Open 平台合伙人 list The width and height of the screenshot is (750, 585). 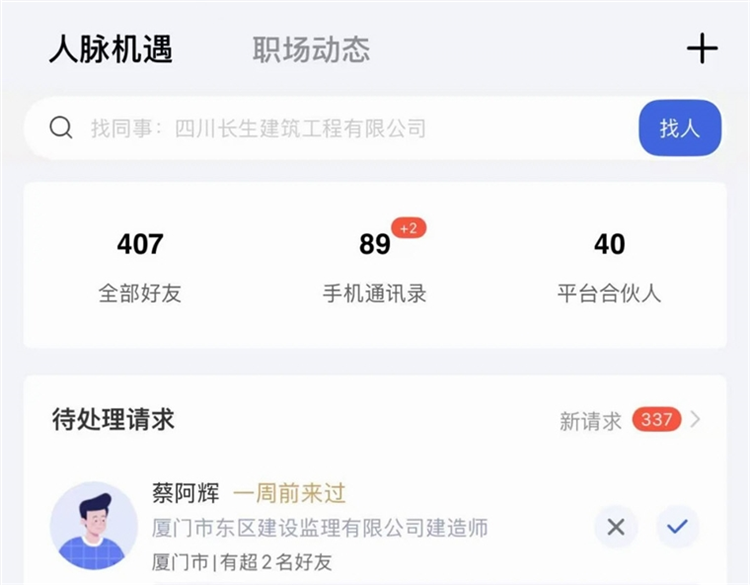tap(609, 266)
